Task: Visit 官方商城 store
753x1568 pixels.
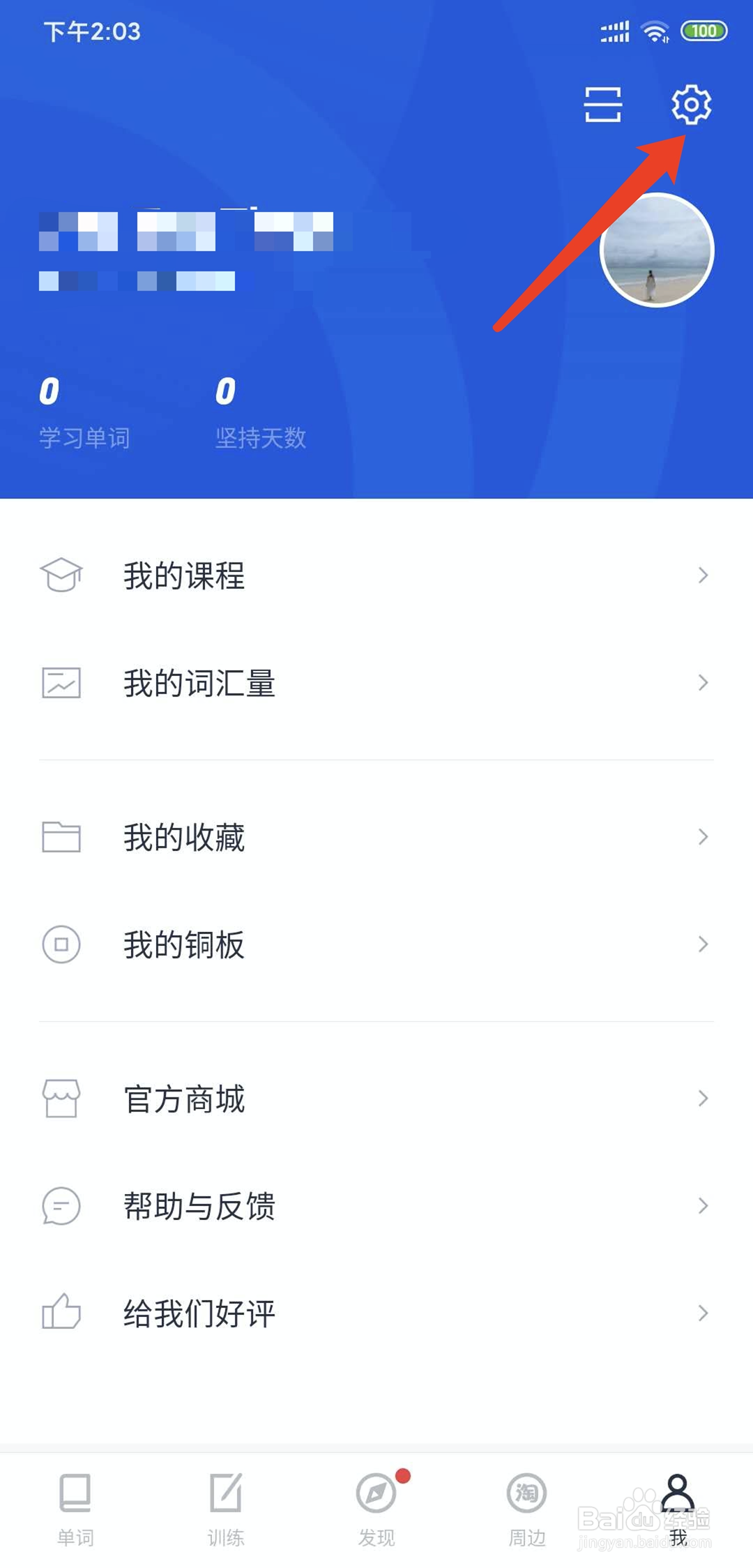Action: point(376,1099)
